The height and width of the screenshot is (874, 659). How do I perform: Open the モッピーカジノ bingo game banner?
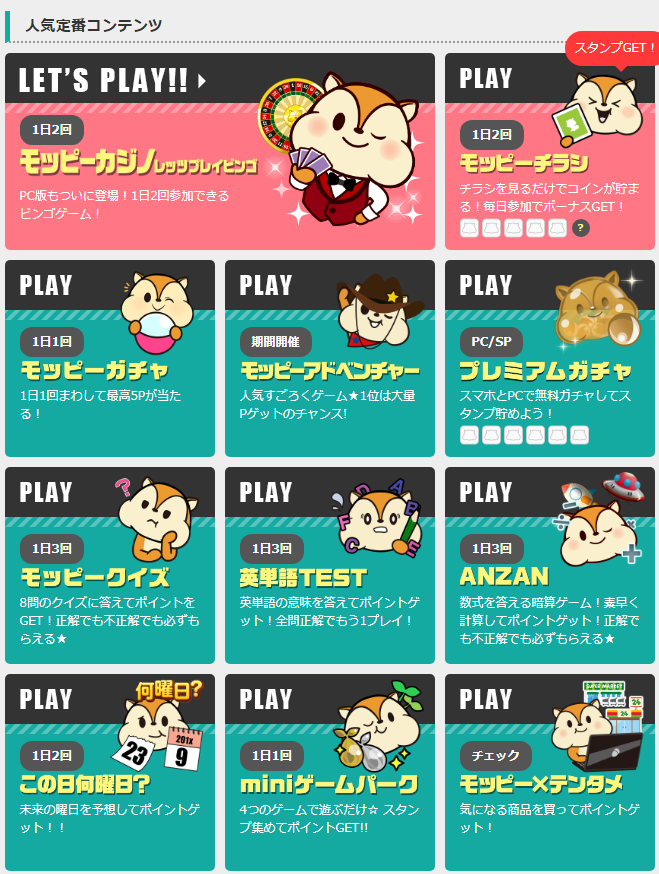tap(219, 151)
